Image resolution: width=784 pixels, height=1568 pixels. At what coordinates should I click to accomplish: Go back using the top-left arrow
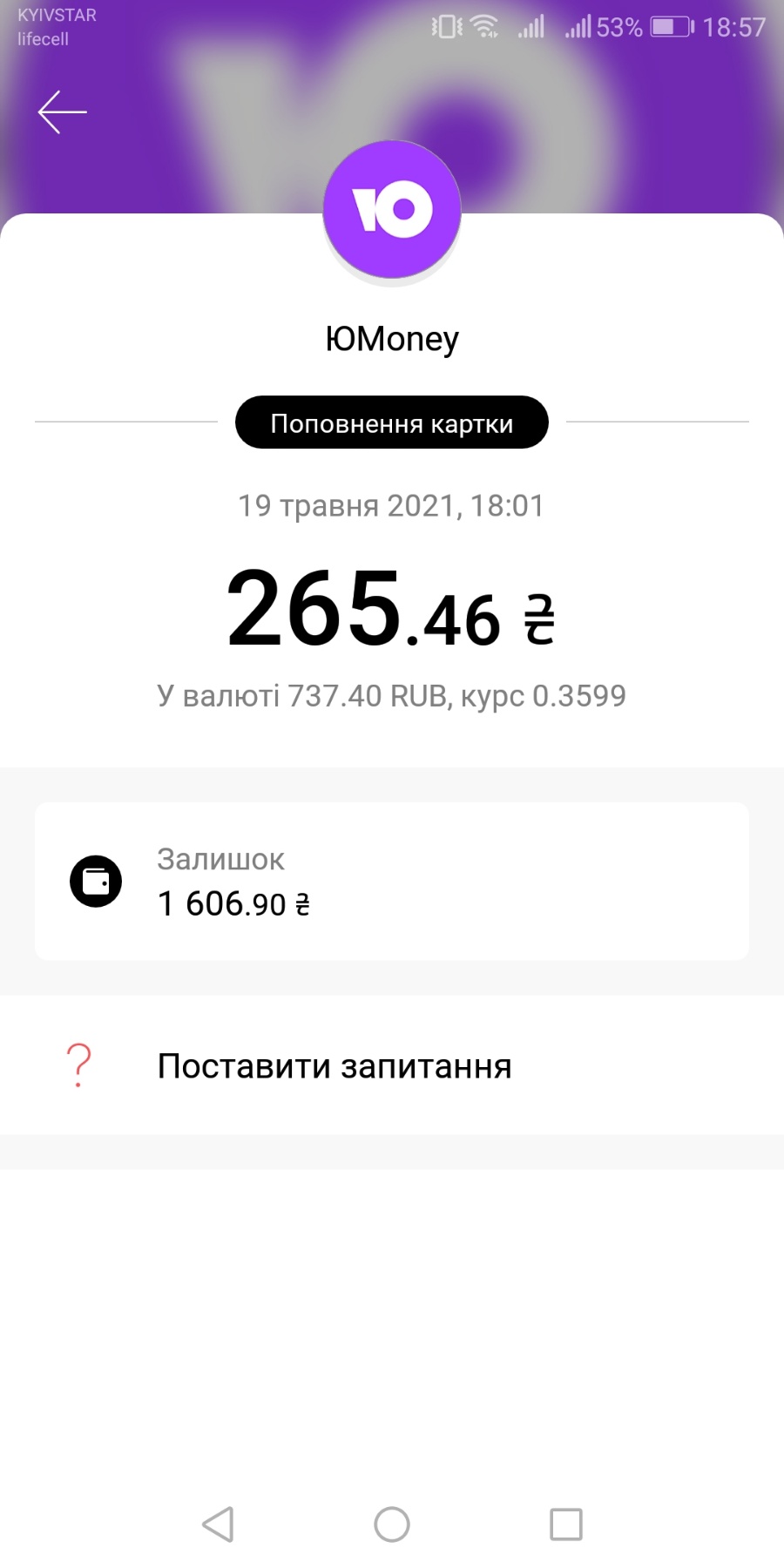coord(63,112)
